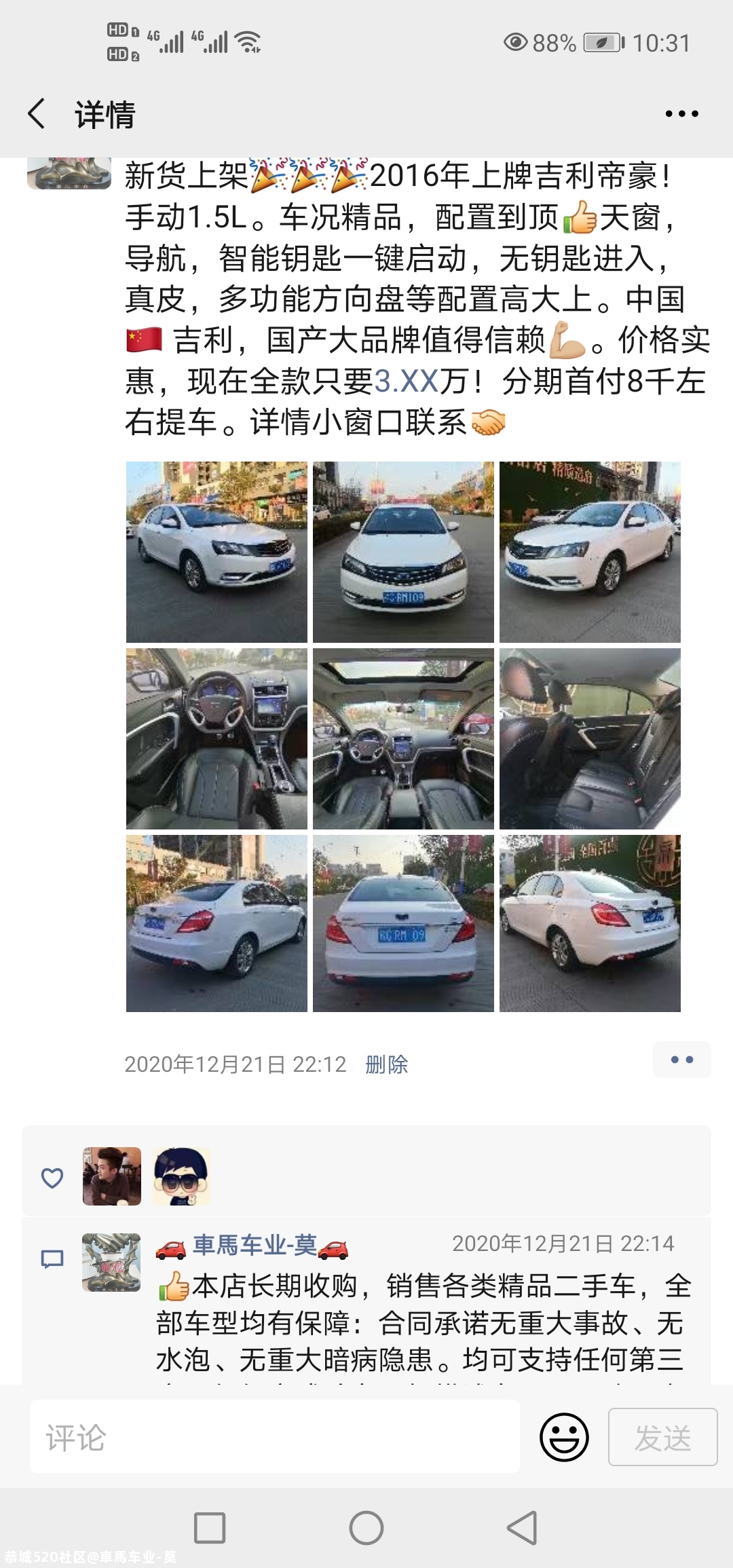The image size is (733, 1568).
Task: Open the straight rear view car photo
Action: pyautogui.click(x=403, y=923)
